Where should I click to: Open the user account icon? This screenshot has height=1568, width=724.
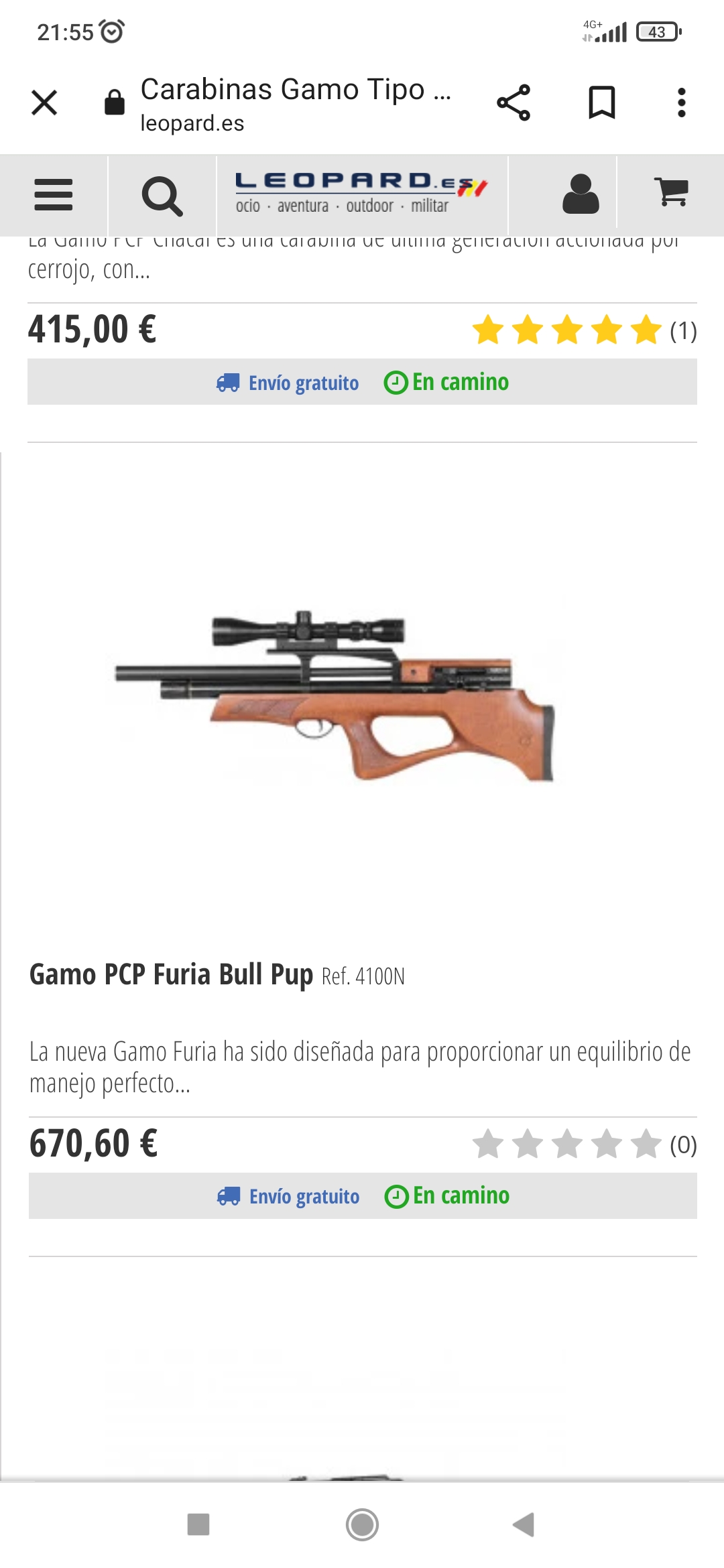(581, 194)
